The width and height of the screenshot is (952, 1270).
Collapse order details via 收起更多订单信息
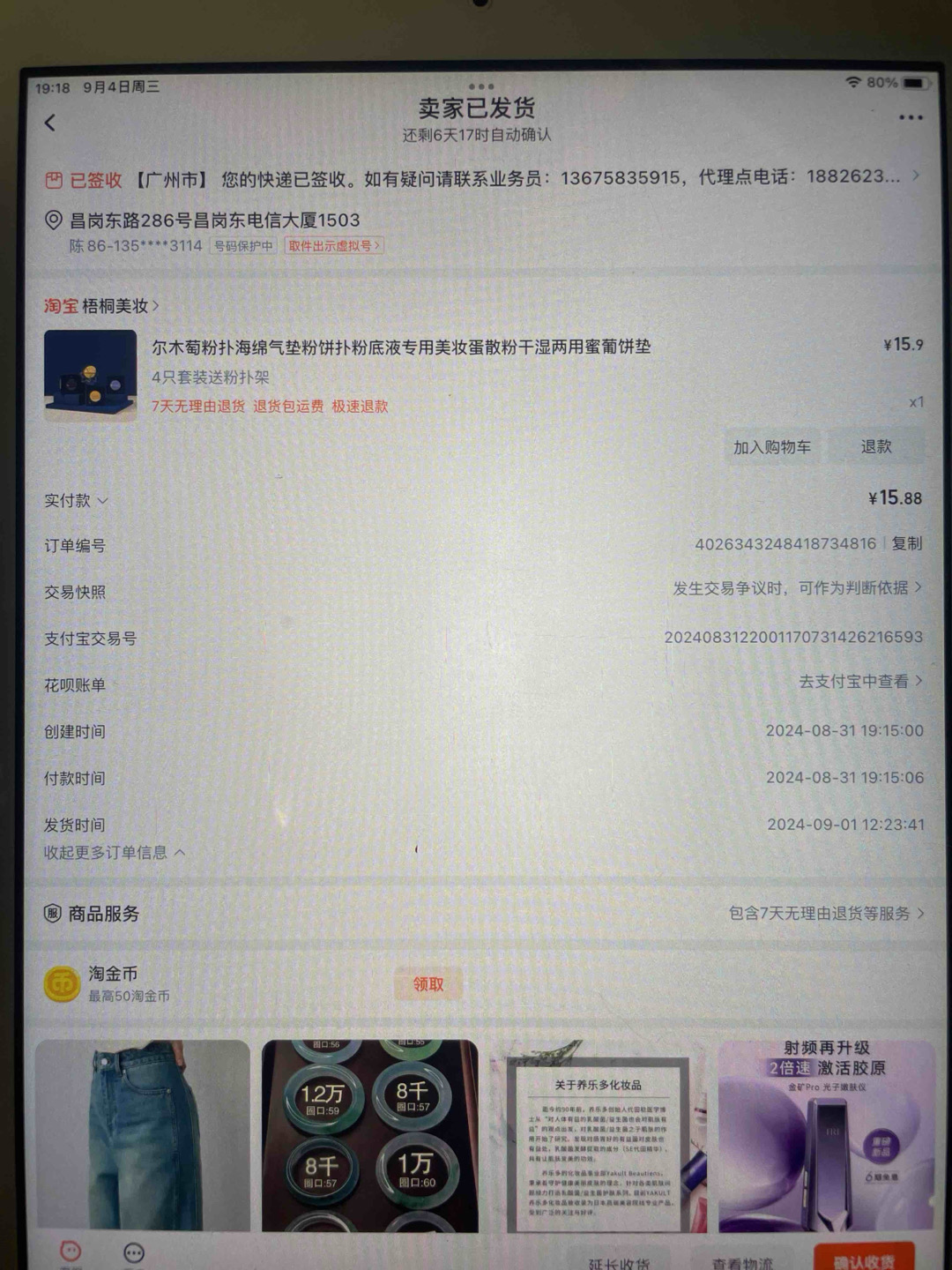pos(115,853)
